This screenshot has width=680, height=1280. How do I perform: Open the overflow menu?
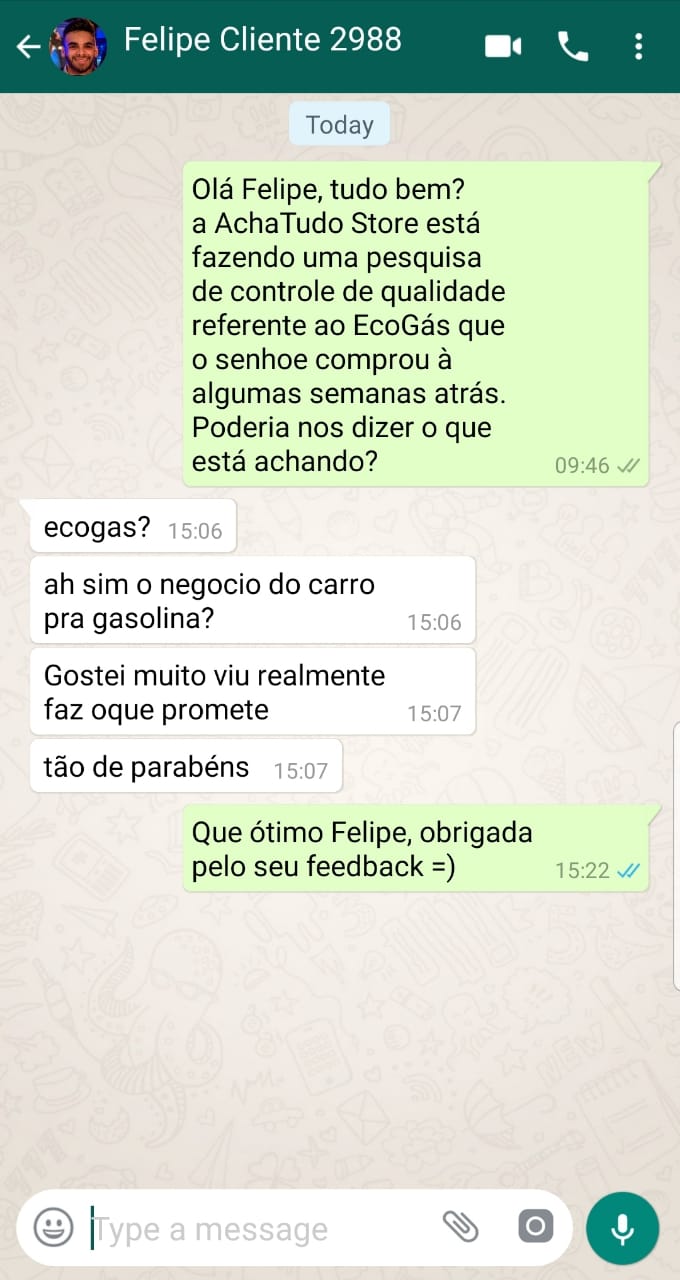click(x=639, y=46)
